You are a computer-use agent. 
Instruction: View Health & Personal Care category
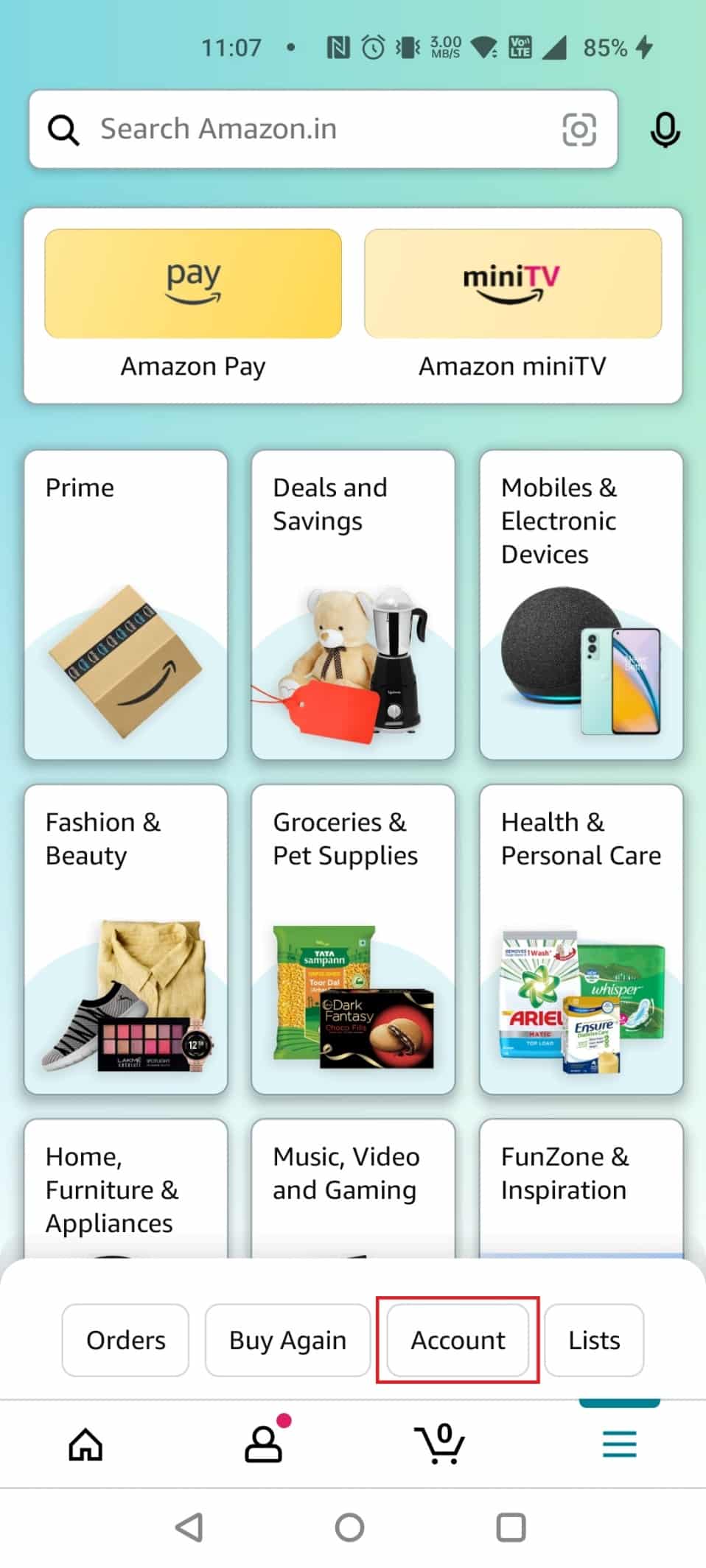point(581,939)
